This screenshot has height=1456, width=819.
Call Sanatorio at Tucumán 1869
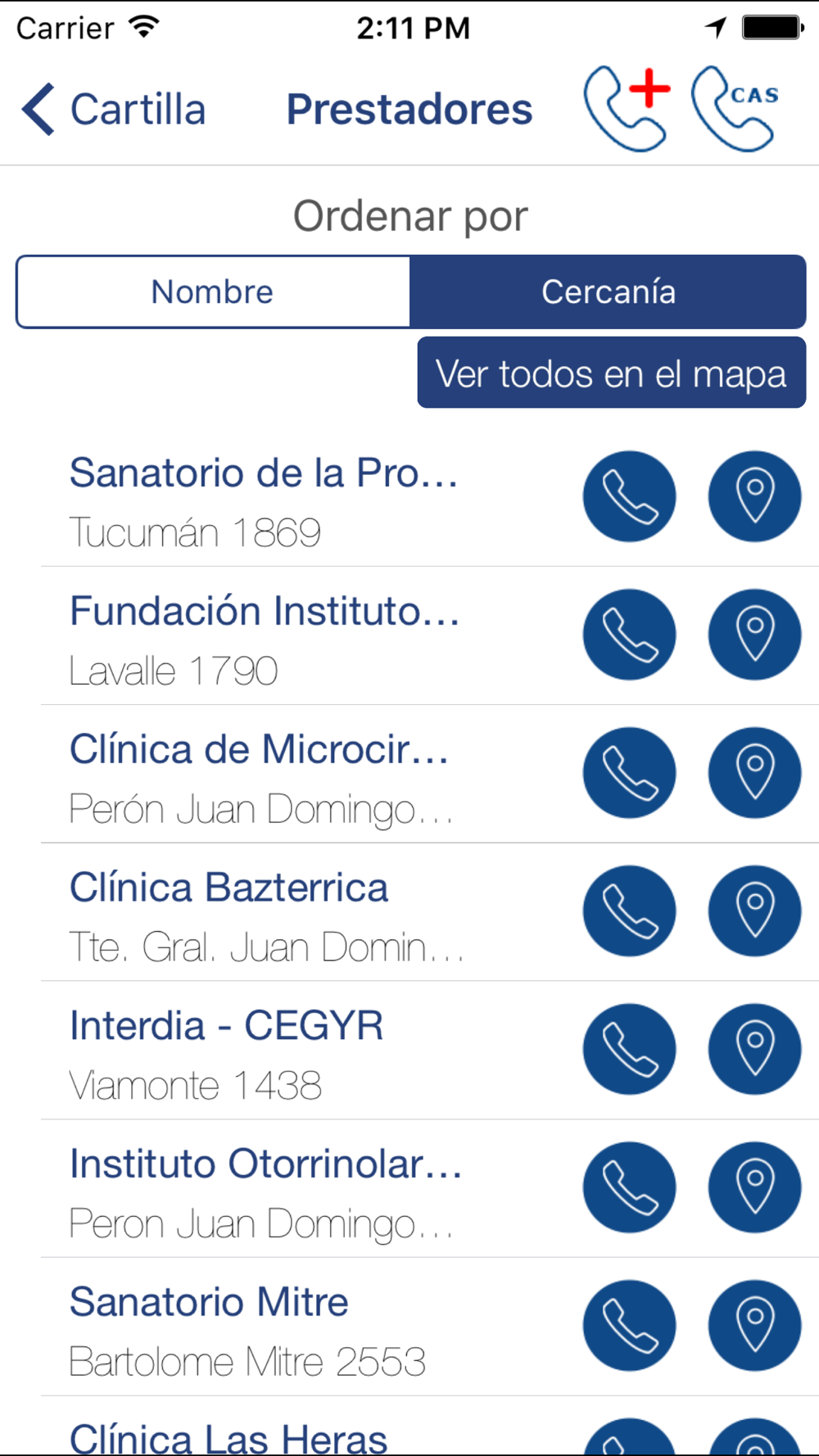click(x=629, y=496)
